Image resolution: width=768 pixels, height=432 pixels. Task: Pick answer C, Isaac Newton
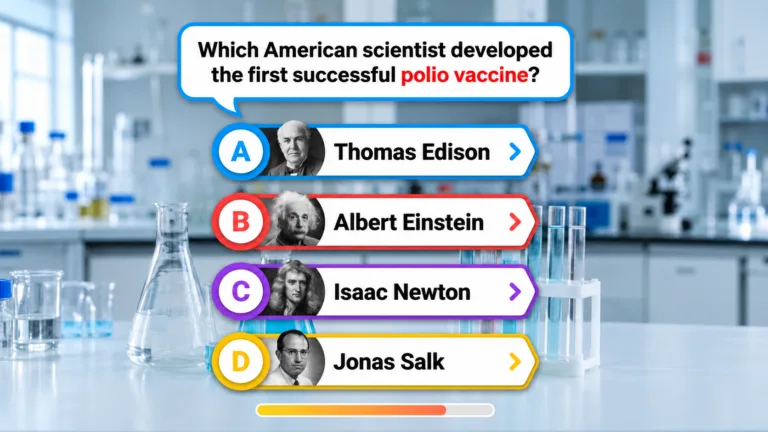point(375,292)
